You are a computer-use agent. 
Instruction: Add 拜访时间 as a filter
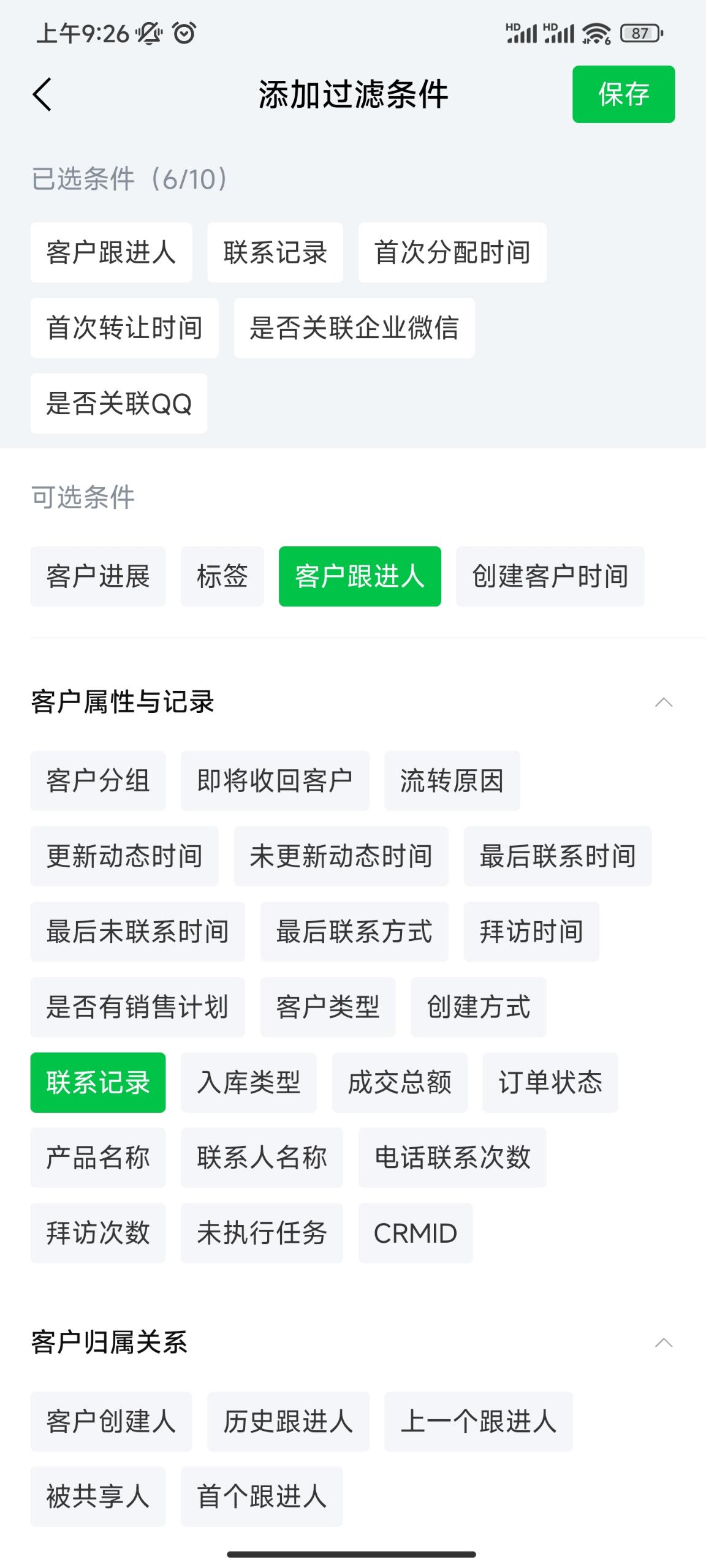coord(531,932)
